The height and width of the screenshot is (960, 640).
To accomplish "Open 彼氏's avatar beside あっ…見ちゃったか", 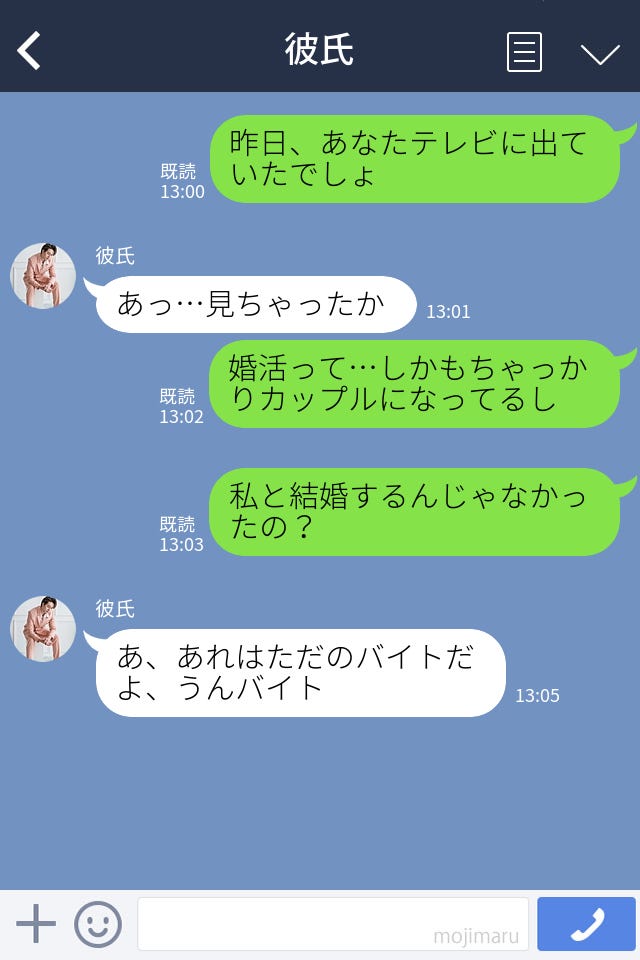I will pyautogui.click(x=43, y=276).
